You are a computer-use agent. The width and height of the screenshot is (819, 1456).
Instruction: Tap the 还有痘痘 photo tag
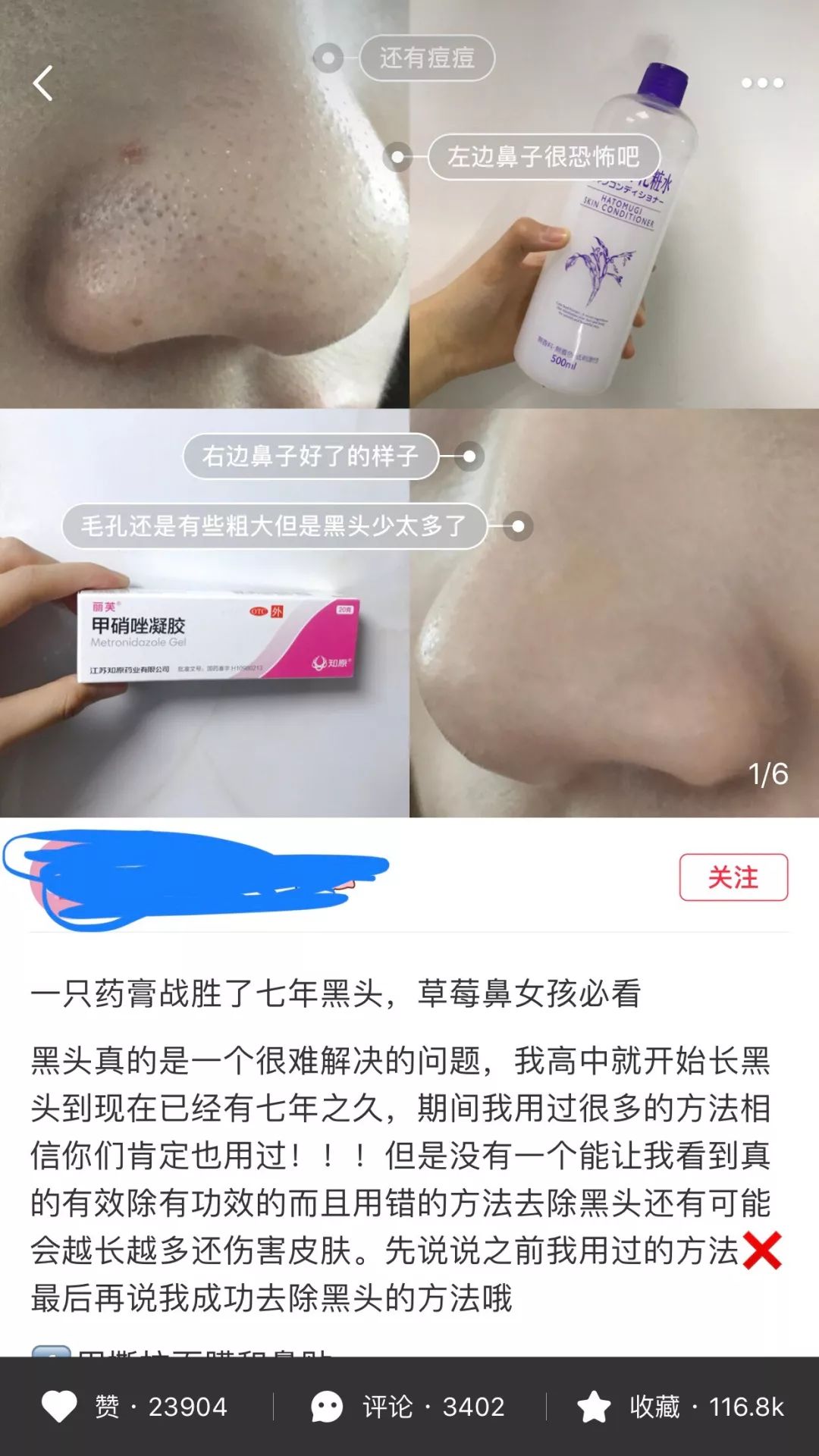click(x=426, y=58)
